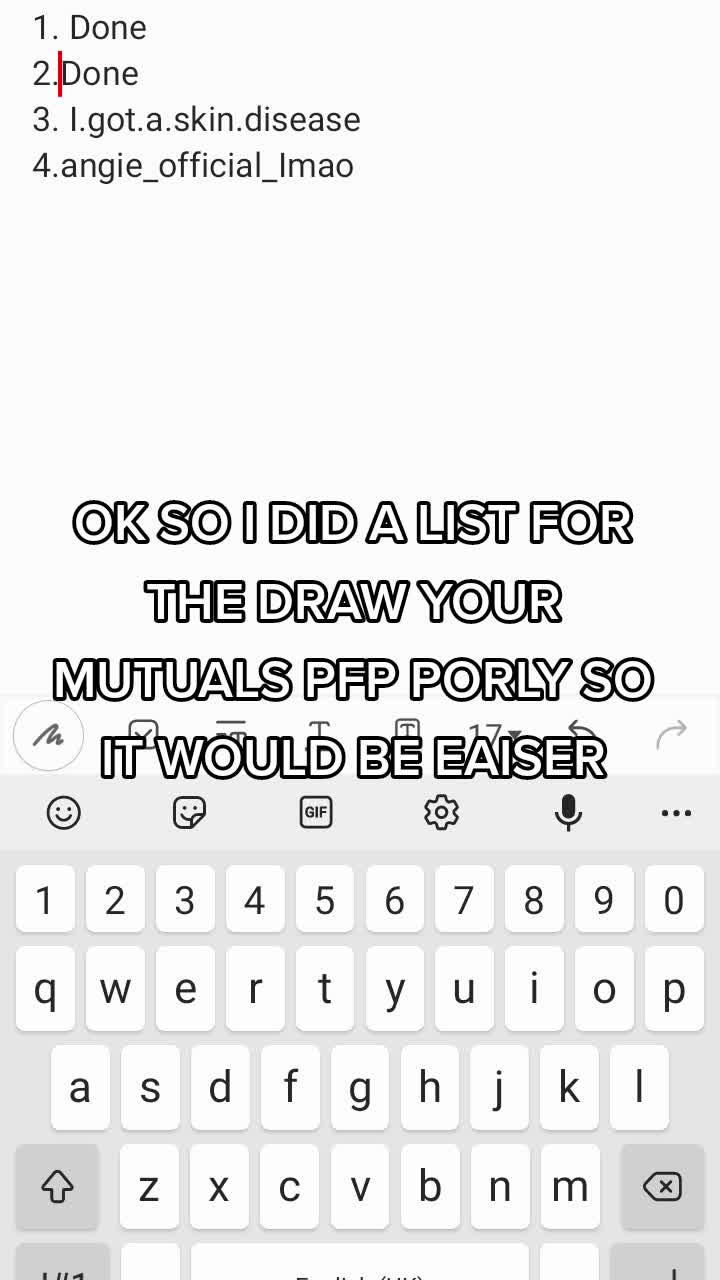
Task: Tap the letter q key
Action: click(45, 989)
